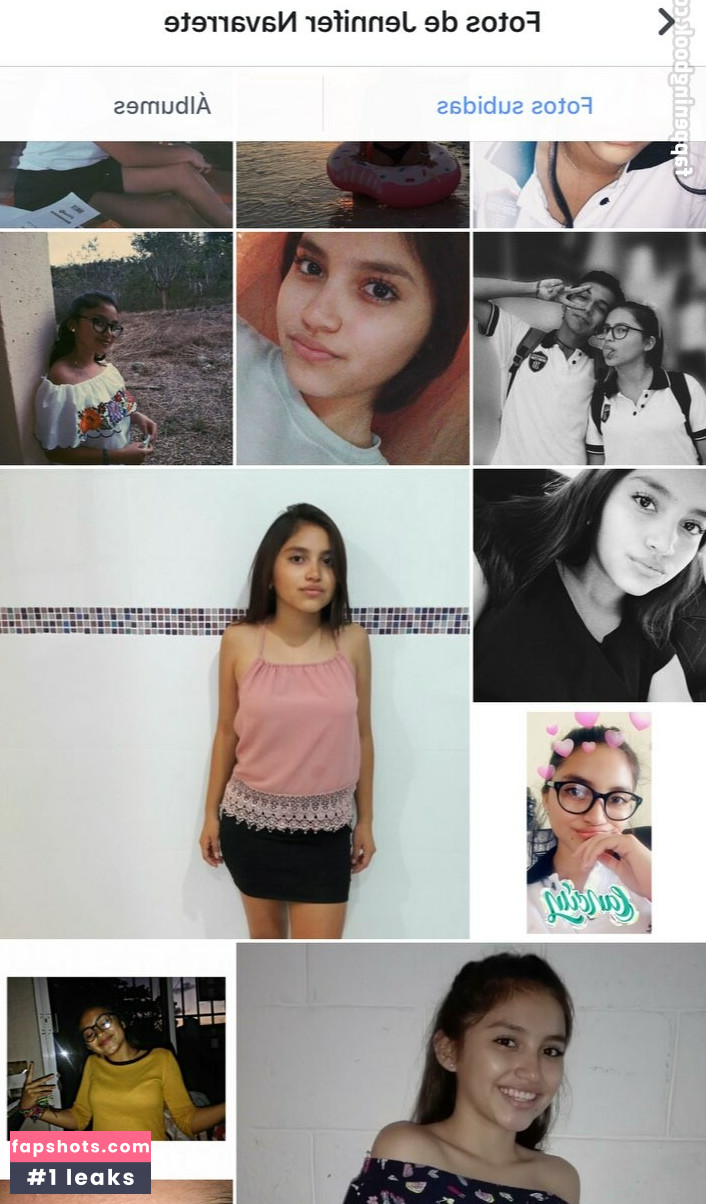Open the photo against the gray block wall
Screen dimensions: 706x1204
[470, 1073]
